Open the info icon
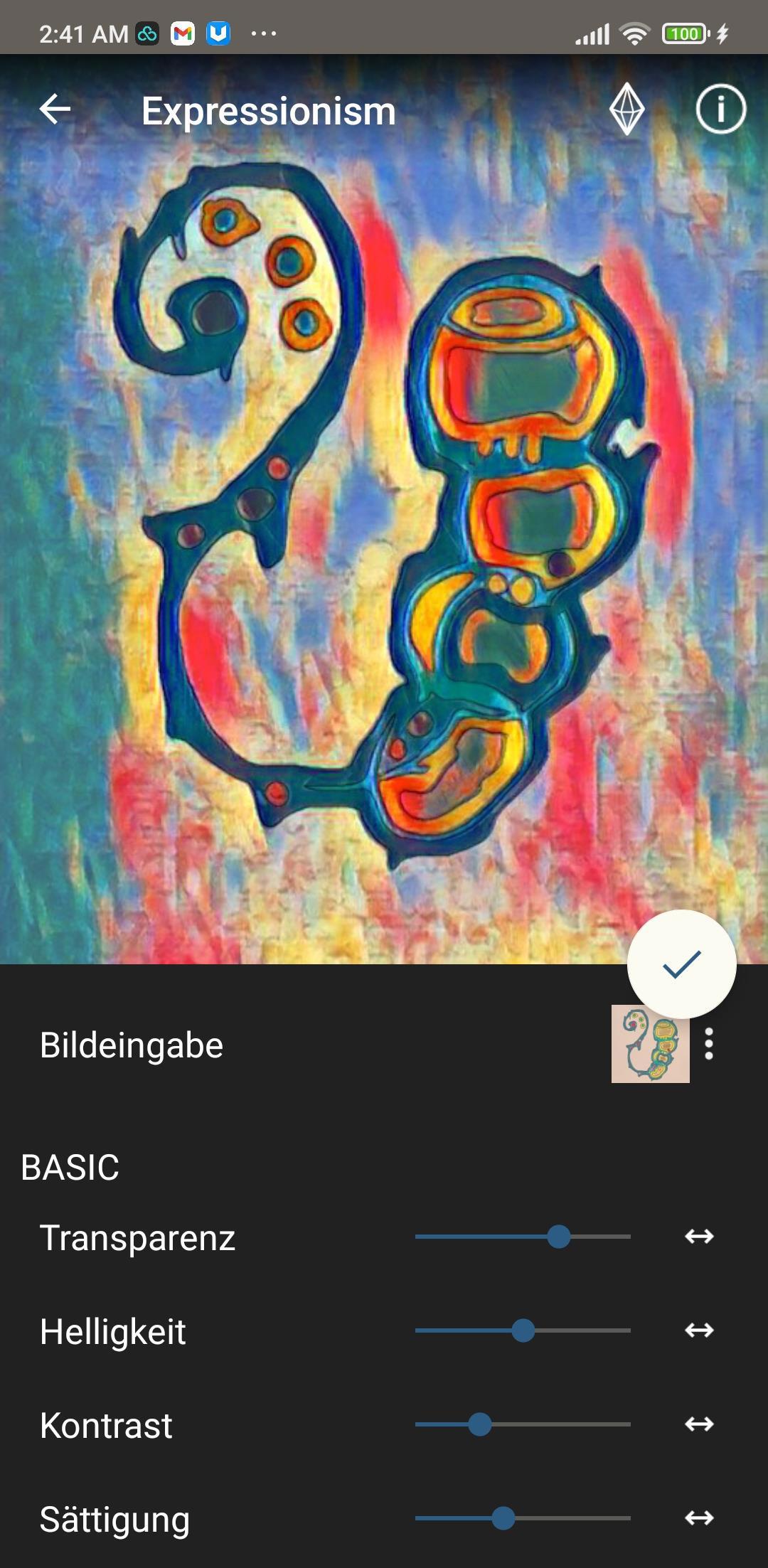This screenshot has height=1568, width=768. pos(720,110)
